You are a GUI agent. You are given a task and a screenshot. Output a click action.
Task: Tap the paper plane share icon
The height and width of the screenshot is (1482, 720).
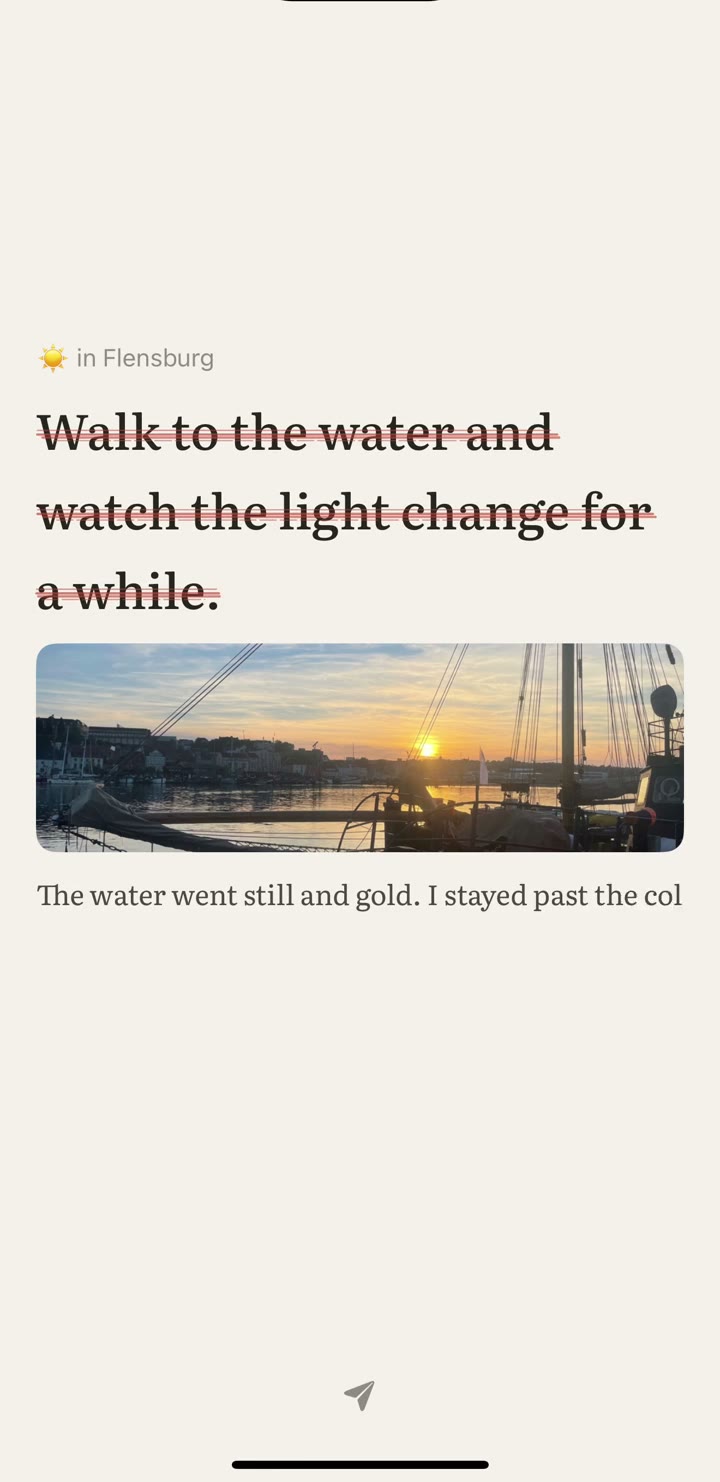[x=359, y=1395]
